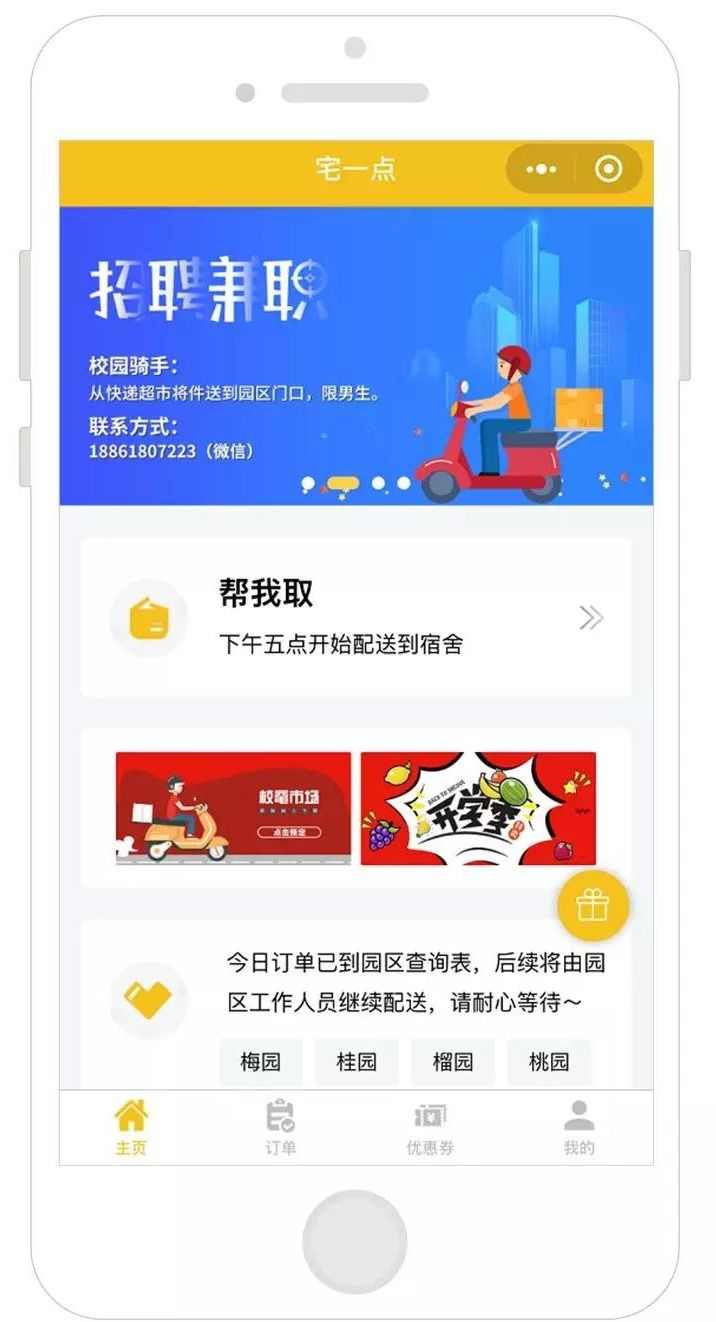Switch to the 主页 tab
The height and width of the screenshot is (1322, 716).
pos(131,1128)
